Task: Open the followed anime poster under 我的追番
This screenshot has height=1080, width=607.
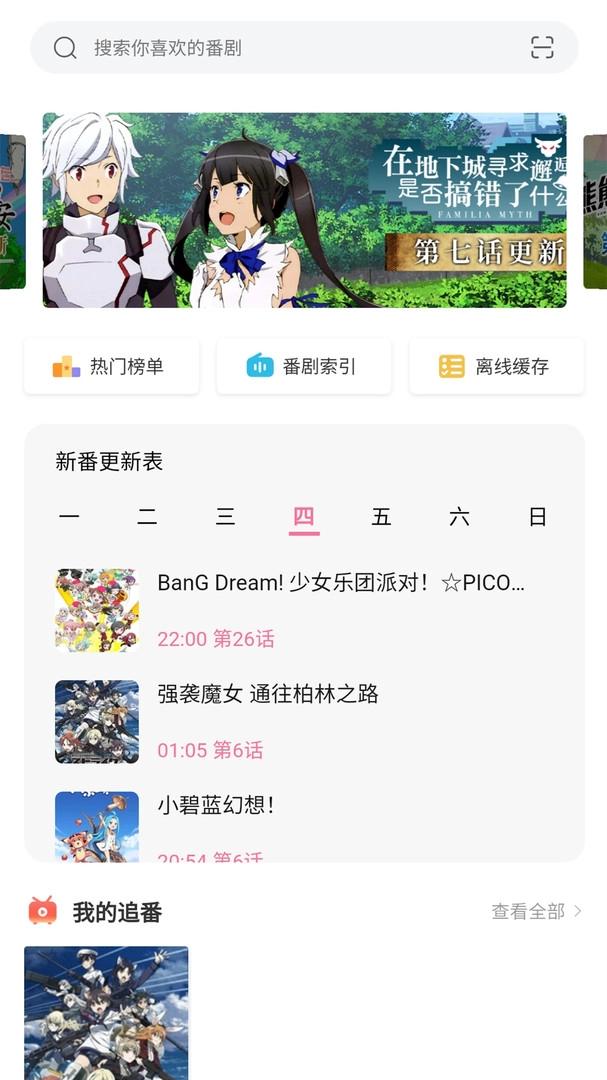Action: [x=106, y=1012]
